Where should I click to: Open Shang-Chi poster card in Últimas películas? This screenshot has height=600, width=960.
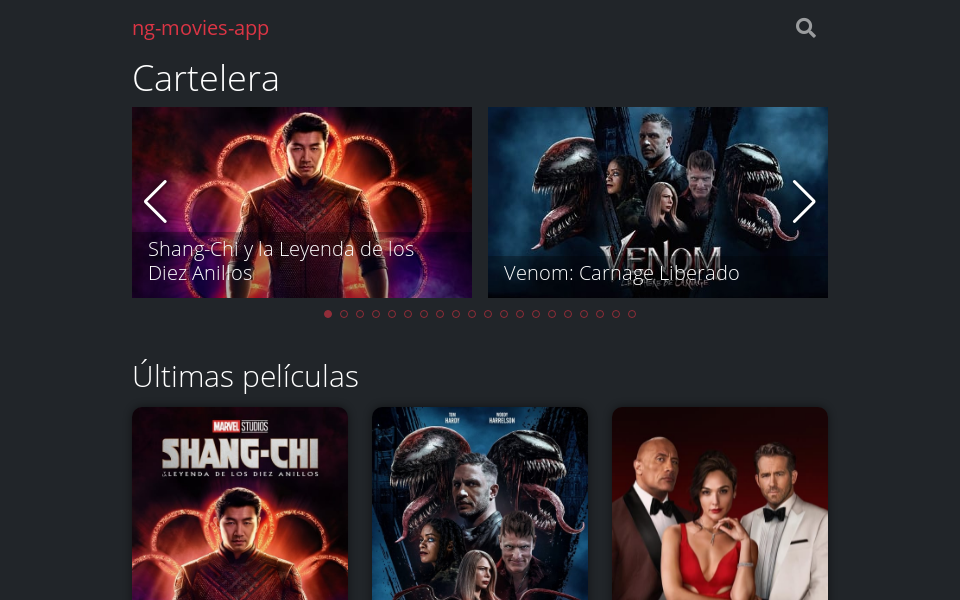tap(240, 503)
